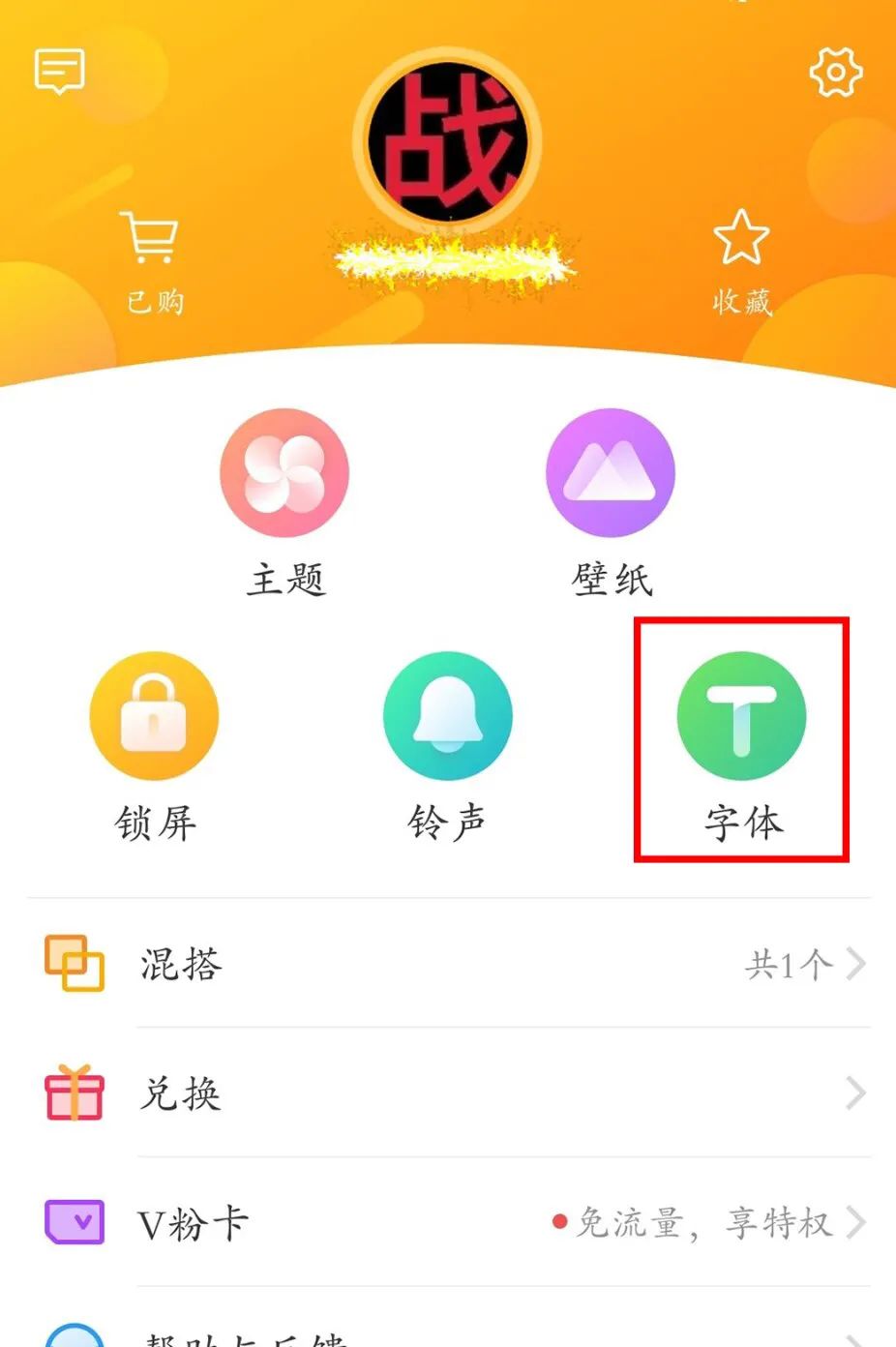This screenshot has height=1347, width=896.
Task: Open the 混搭 mix-and-match row
Action: tap(450, 964)
